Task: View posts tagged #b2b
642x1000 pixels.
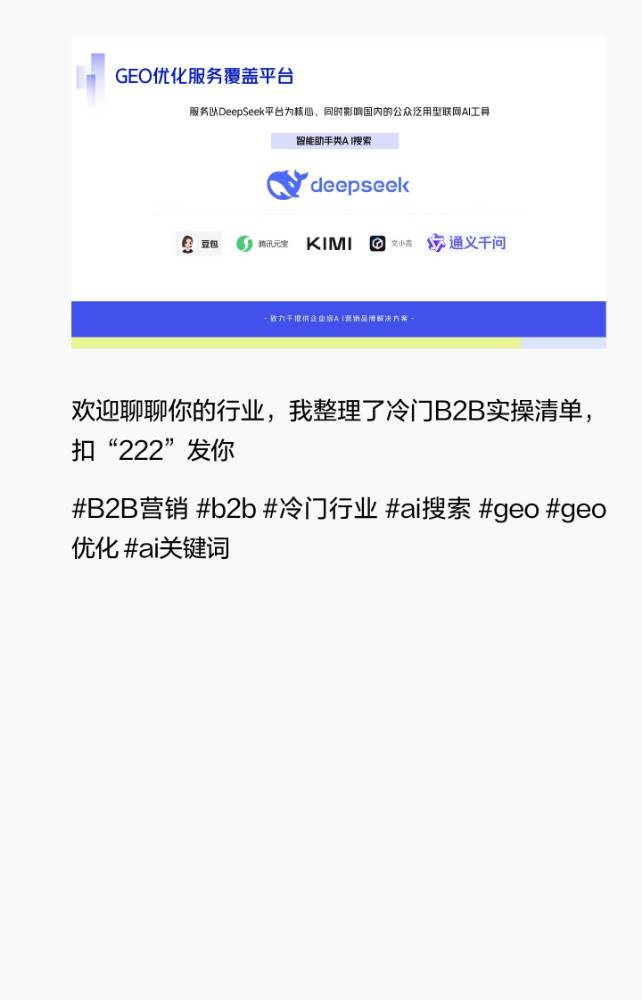Action: pos(226,509)
